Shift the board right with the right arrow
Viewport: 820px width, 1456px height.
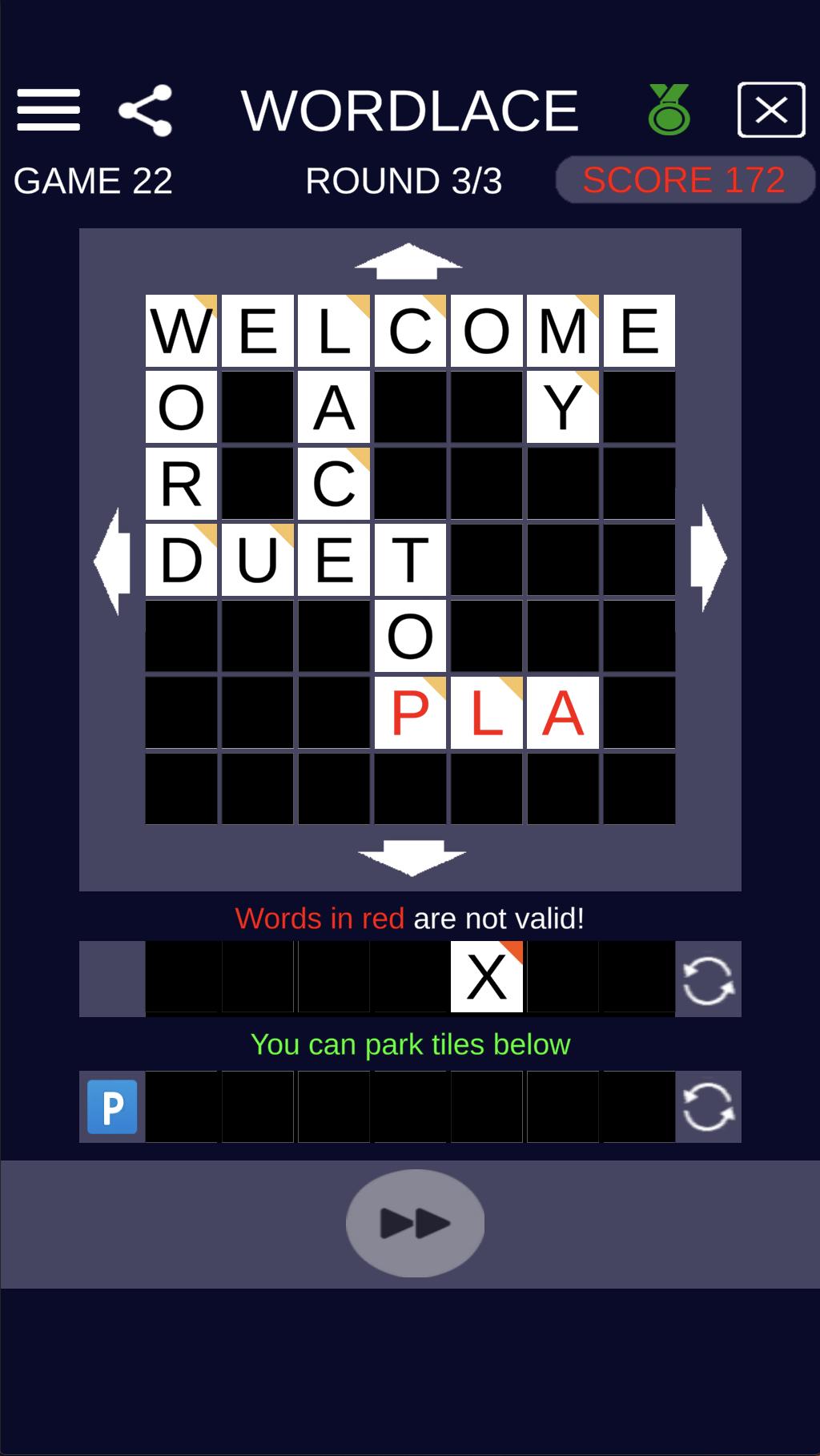709,558
